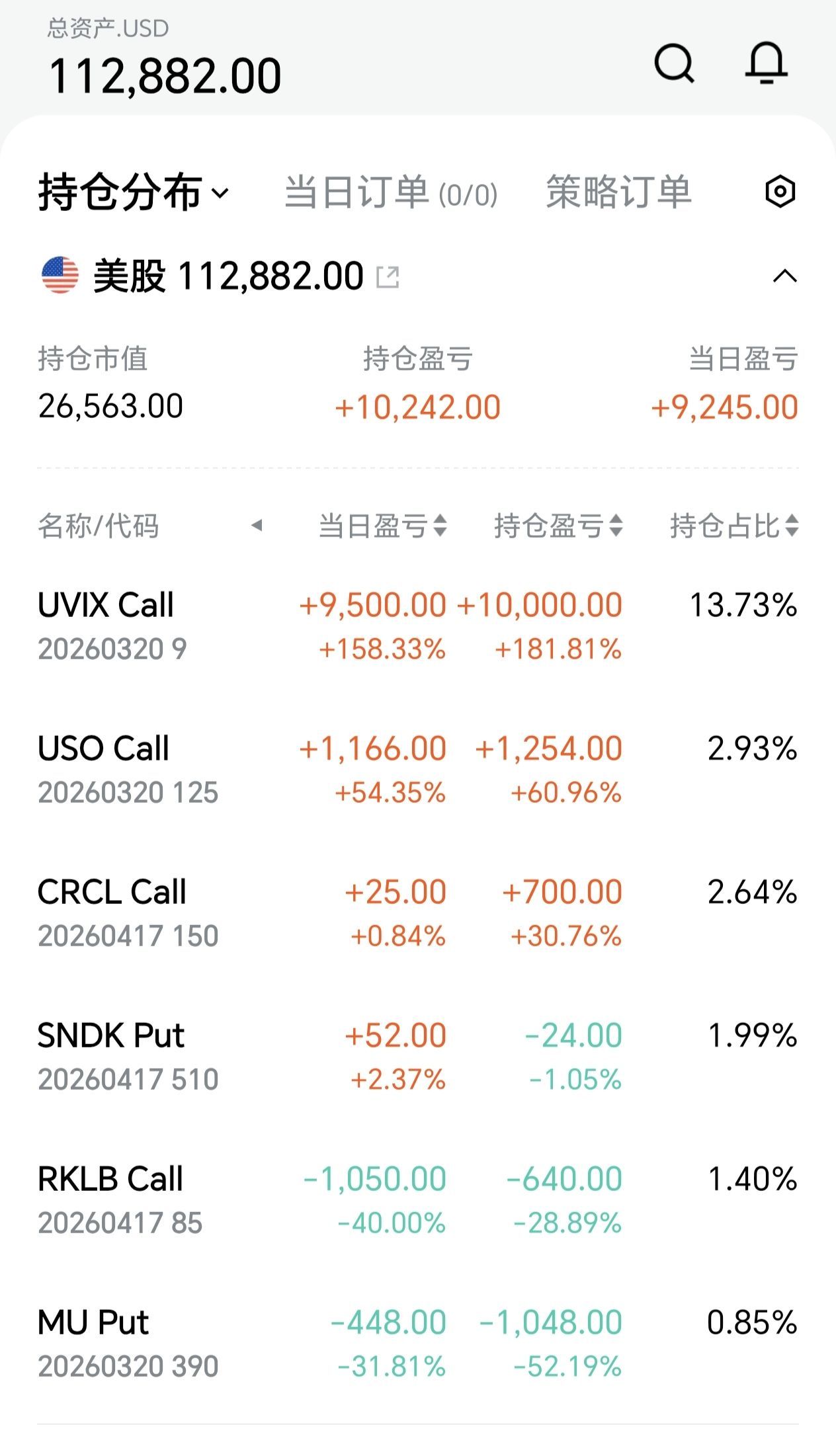
Task: Sort holdings by 当日盈亏
Action: click(382, 526)
